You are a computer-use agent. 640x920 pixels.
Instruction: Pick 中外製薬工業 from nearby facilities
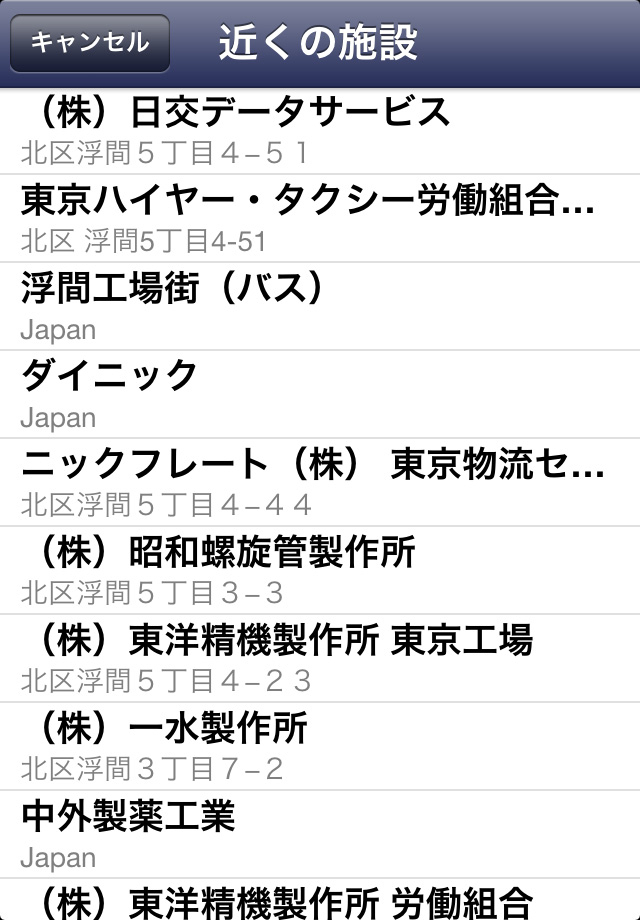tap(320, 834)
